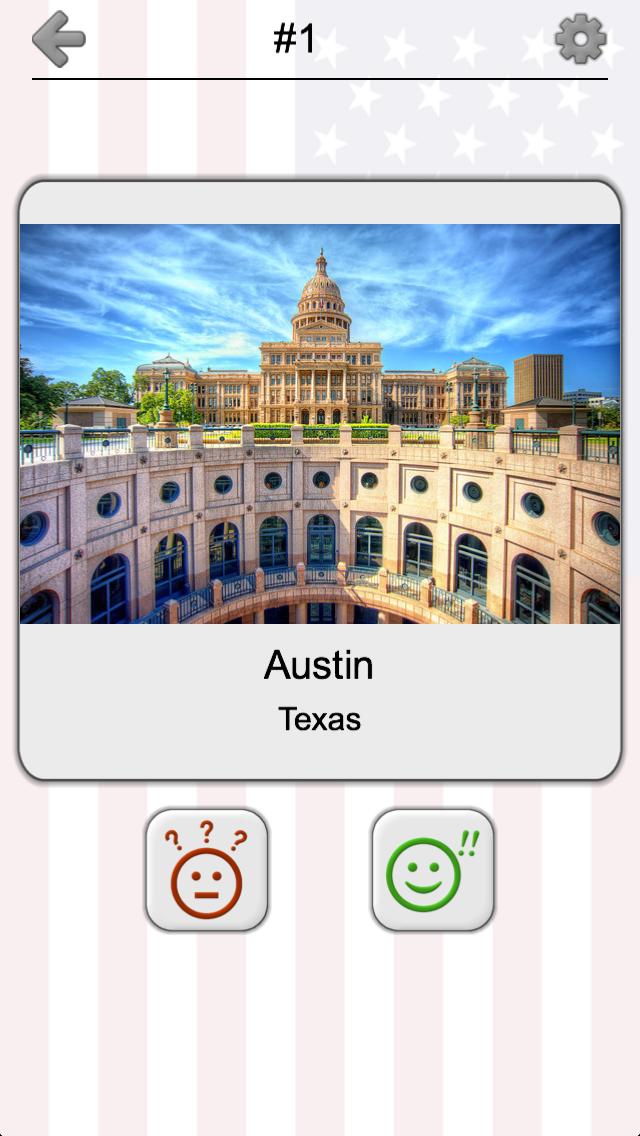Go back with the arrow icon

click(x=58, y=40)
